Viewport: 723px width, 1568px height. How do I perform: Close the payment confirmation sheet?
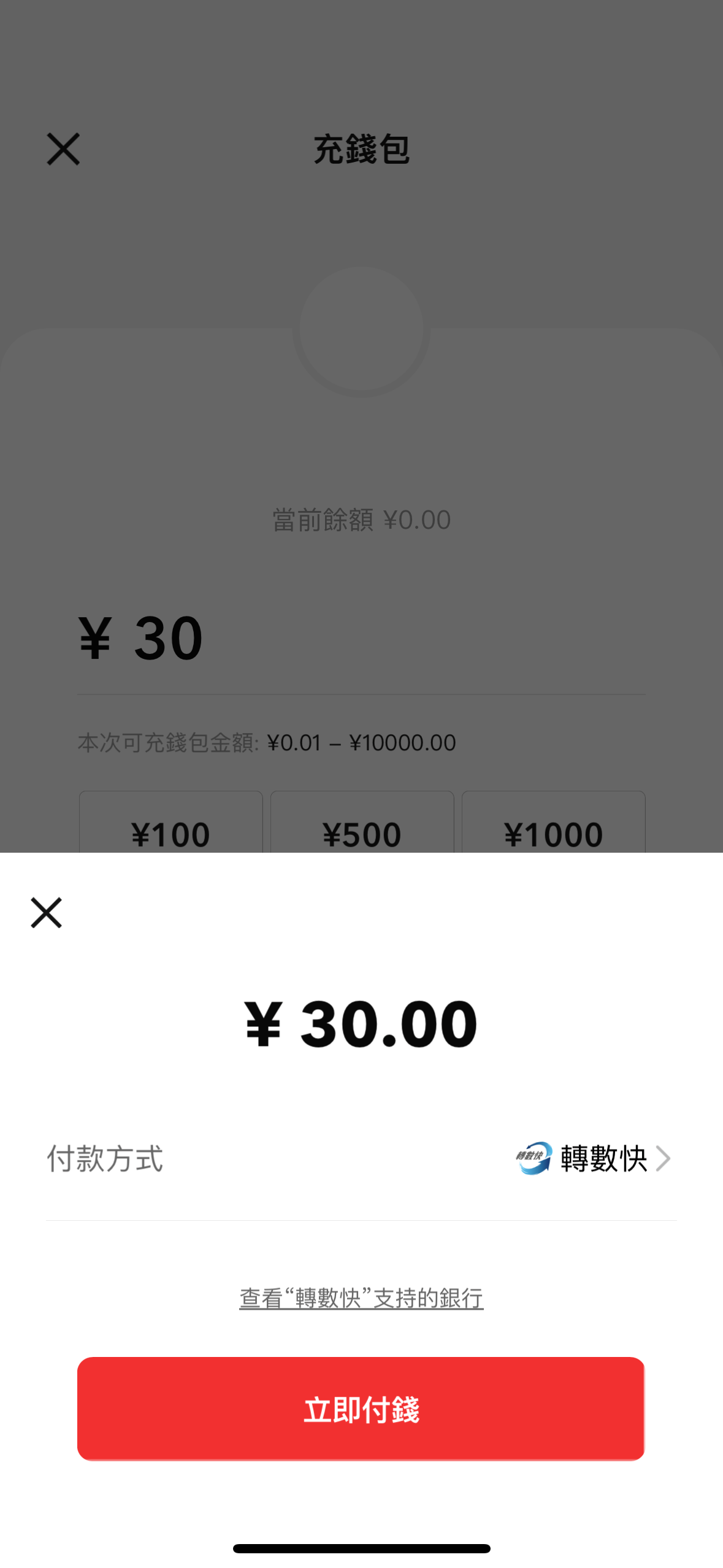(x=48, y=913)
